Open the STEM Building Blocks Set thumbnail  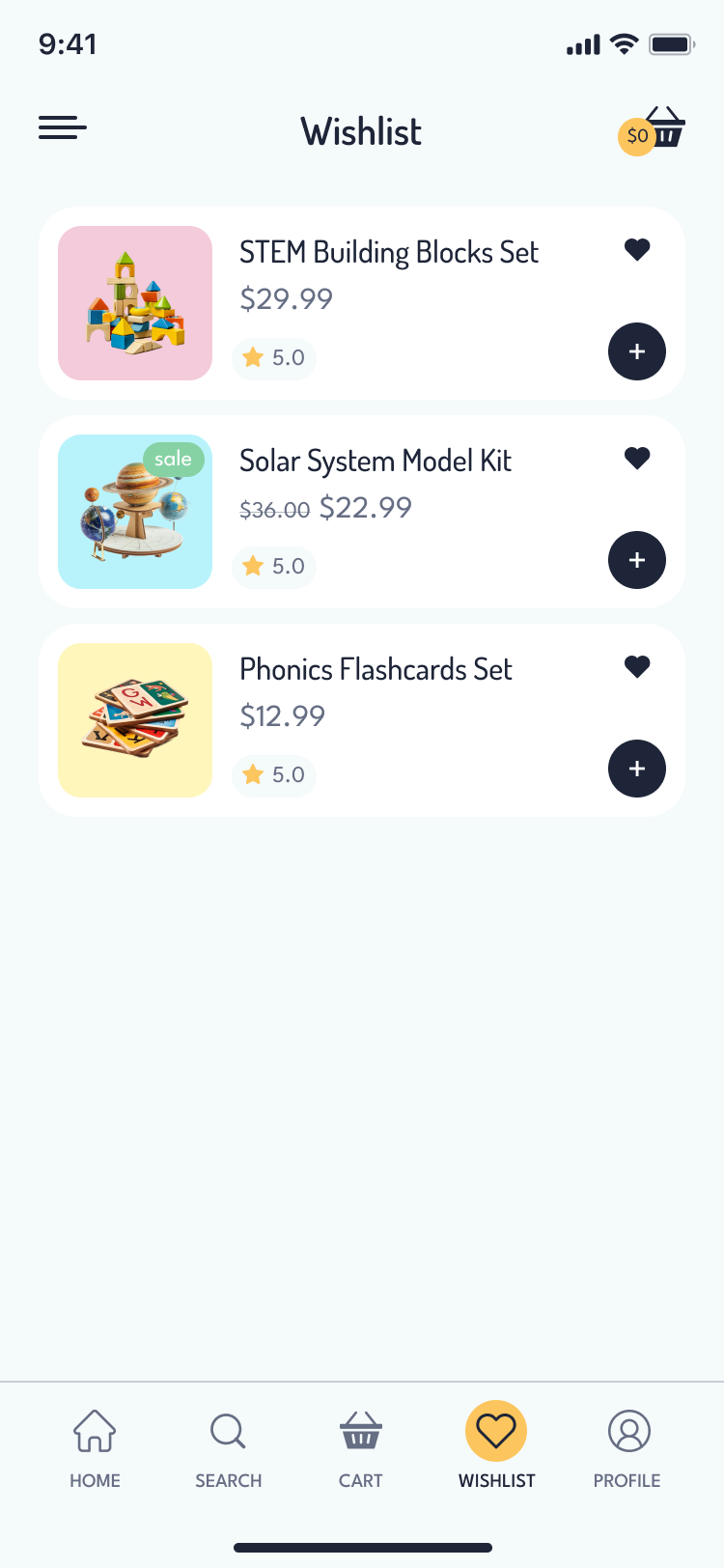(135, 302)
